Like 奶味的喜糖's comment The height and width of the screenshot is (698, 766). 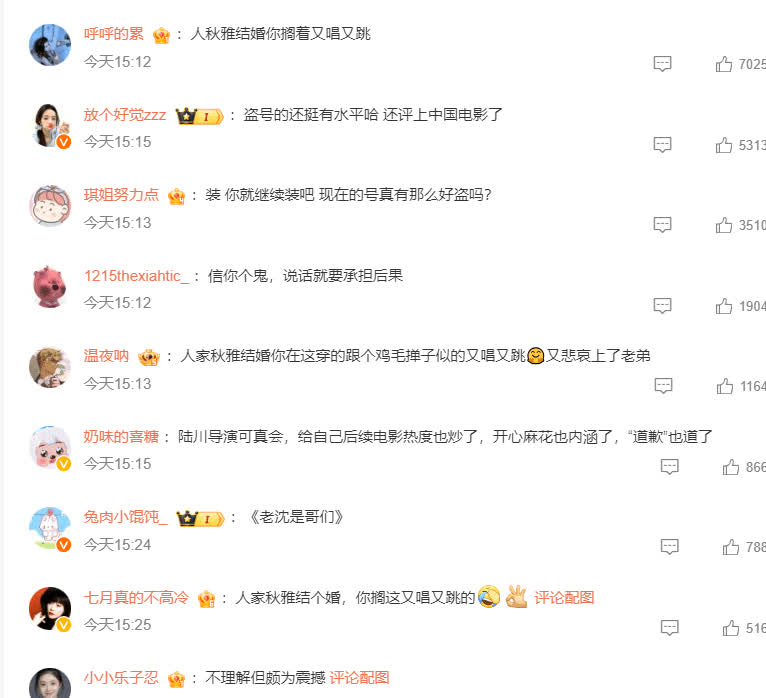[x=730, y=467]
